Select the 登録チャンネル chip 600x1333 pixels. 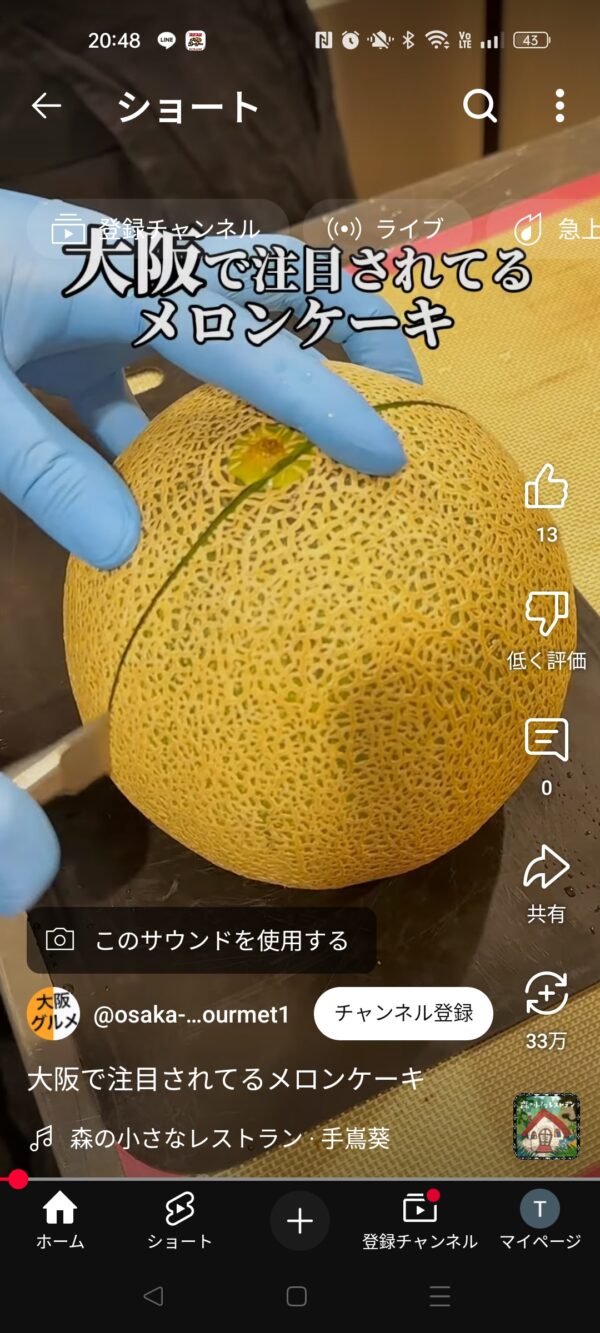coord(158,229)
